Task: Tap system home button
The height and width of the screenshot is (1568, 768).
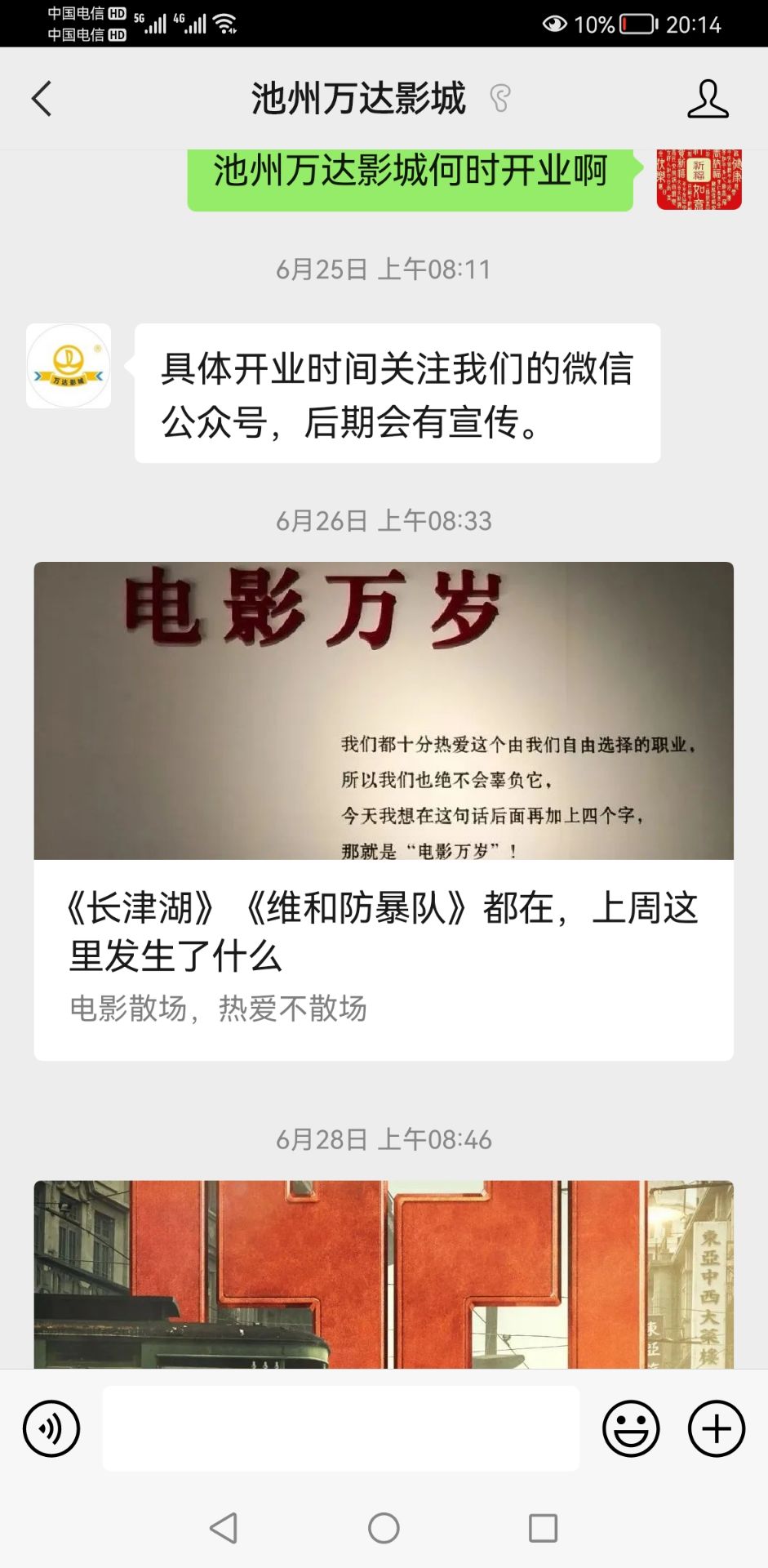Action: [384, 1527]
